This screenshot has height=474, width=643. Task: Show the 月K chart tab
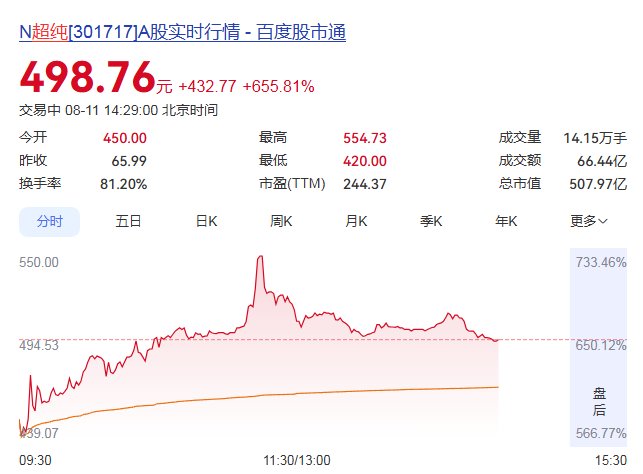[x=356, y=221]
